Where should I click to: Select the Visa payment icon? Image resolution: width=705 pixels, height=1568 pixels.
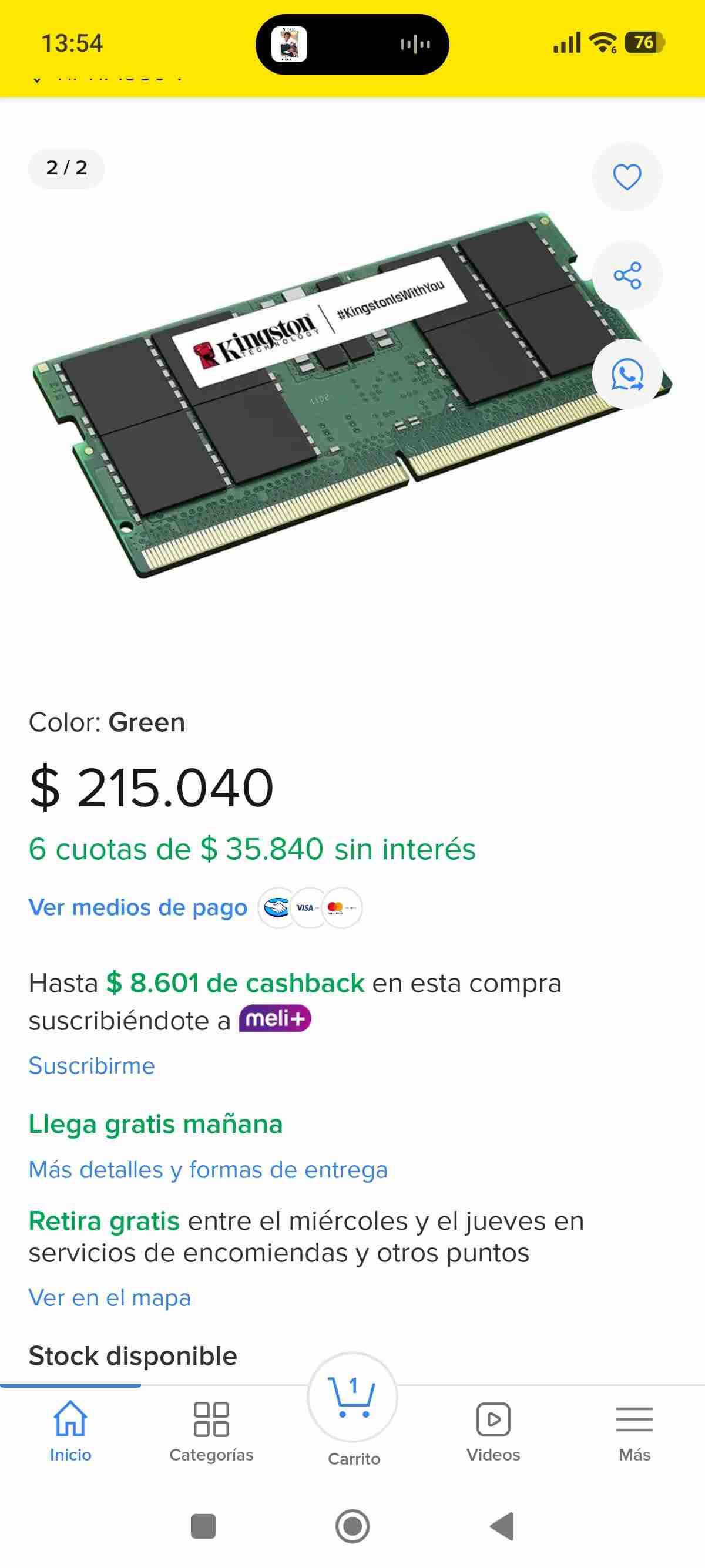pyautogui.click(x=308, y=907)
